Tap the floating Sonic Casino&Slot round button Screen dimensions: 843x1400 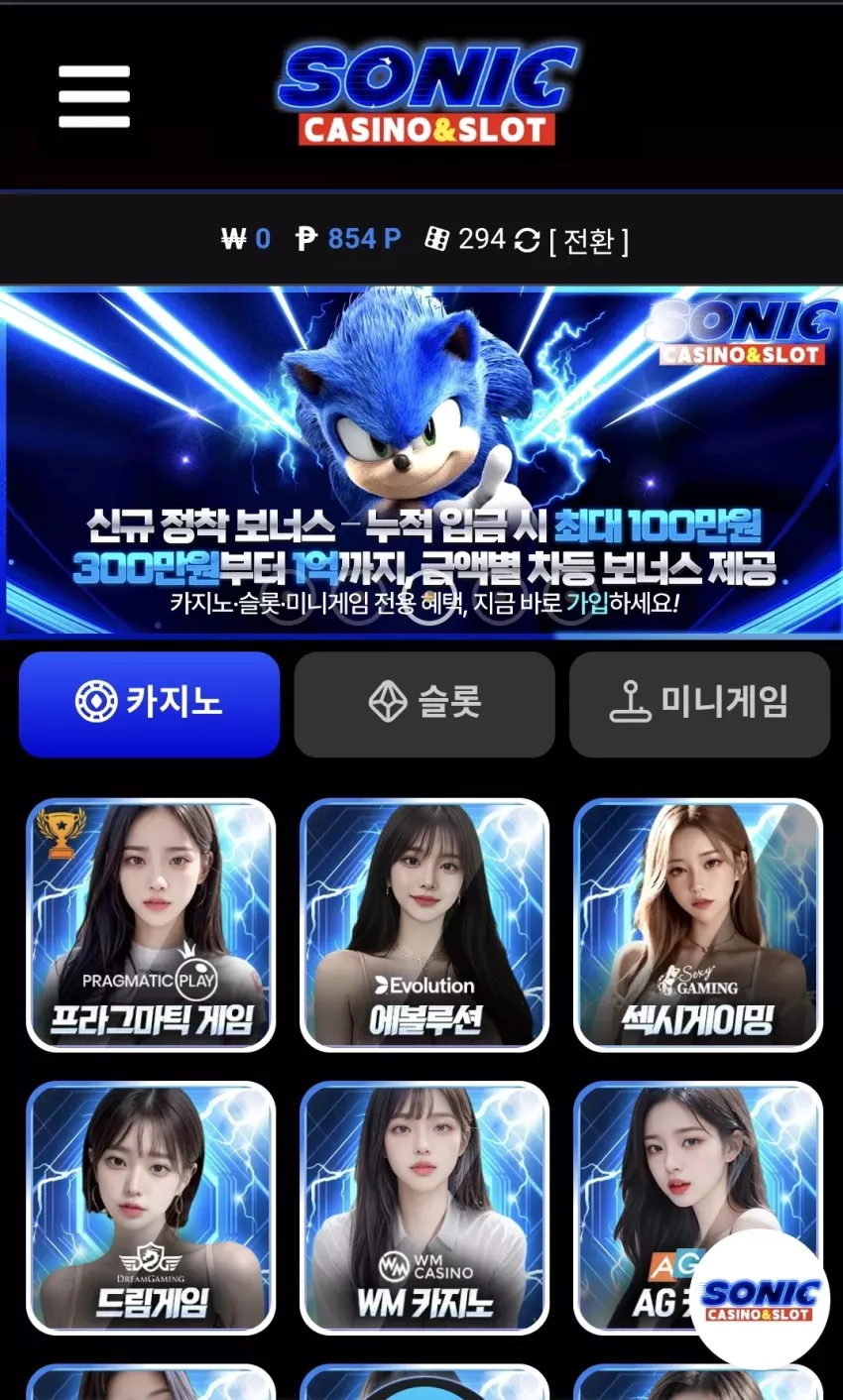pyautogui.click(x=760, y=1300)
